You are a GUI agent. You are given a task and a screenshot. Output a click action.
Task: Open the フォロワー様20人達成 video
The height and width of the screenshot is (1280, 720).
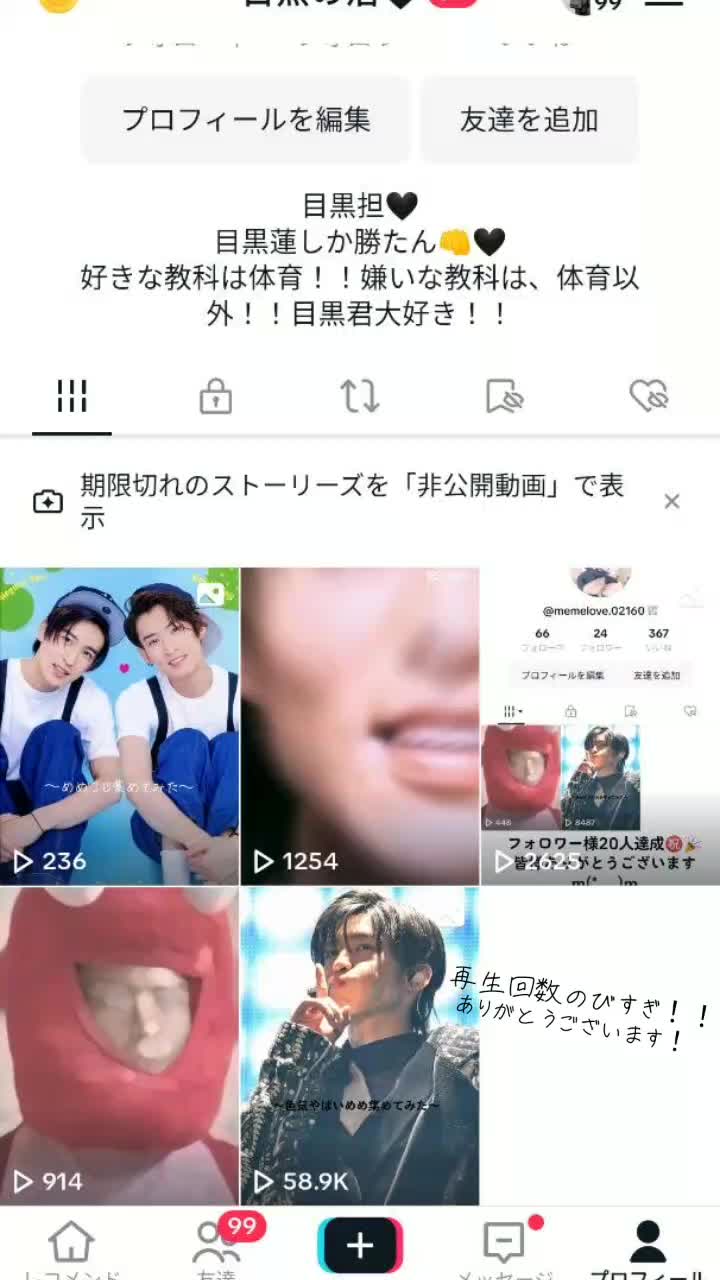pos(600,726)
